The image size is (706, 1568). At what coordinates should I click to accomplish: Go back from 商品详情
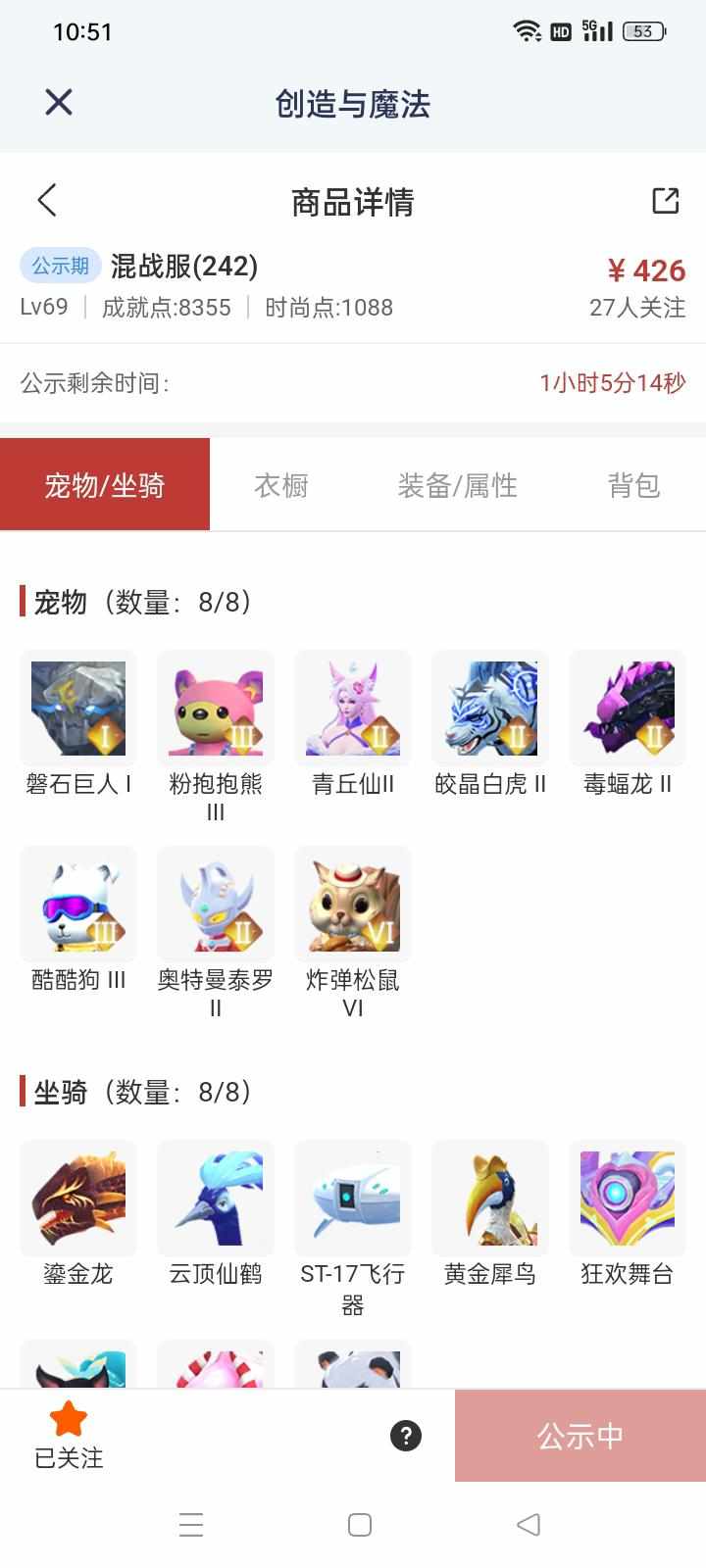coord(47,200)
